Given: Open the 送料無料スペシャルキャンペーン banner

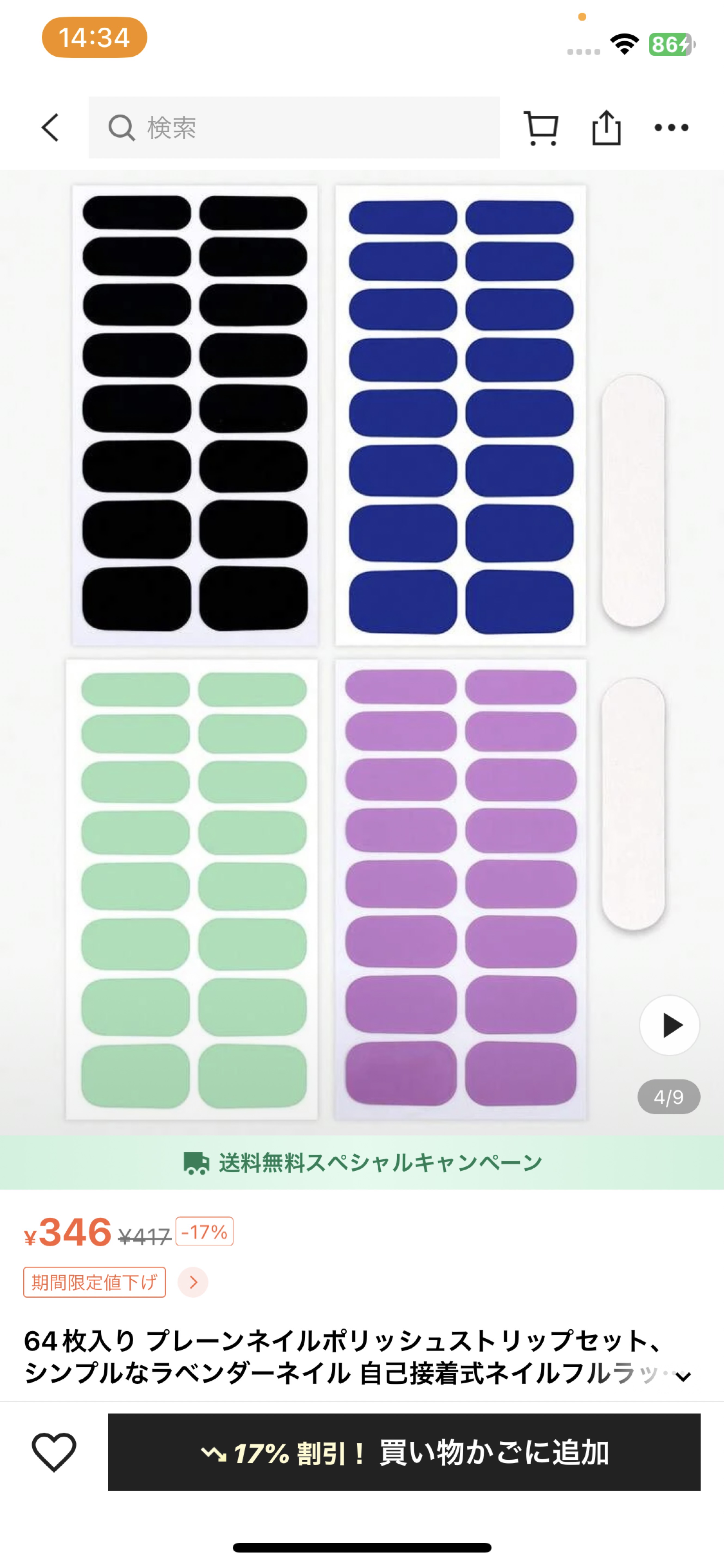Looking at the screenshot, I should (362, 1162).
